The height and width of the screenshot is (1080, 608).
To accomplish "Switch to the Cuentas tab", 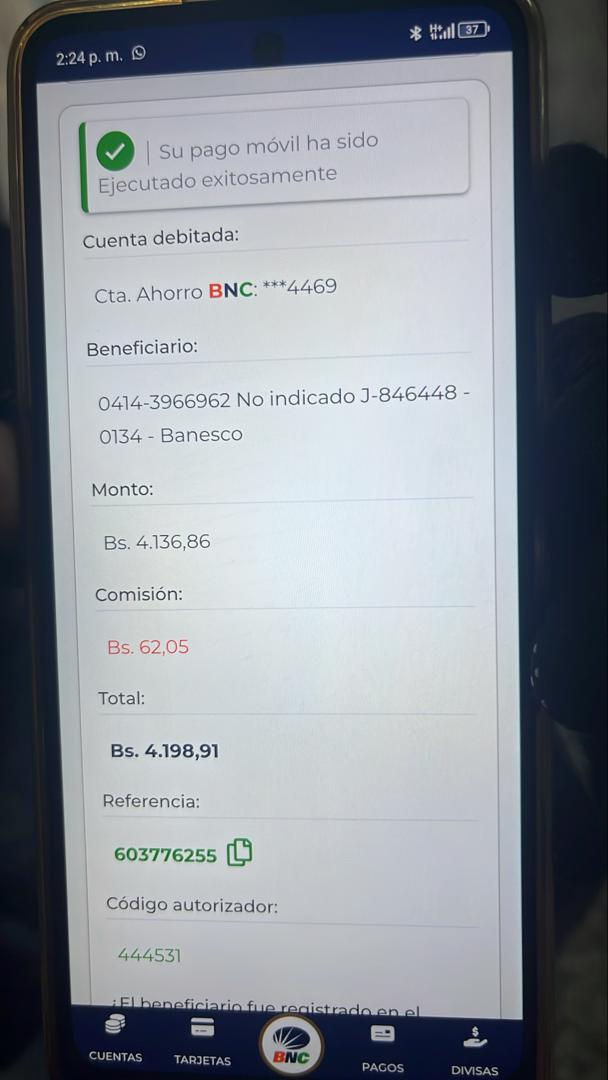I will point(116,1038).
